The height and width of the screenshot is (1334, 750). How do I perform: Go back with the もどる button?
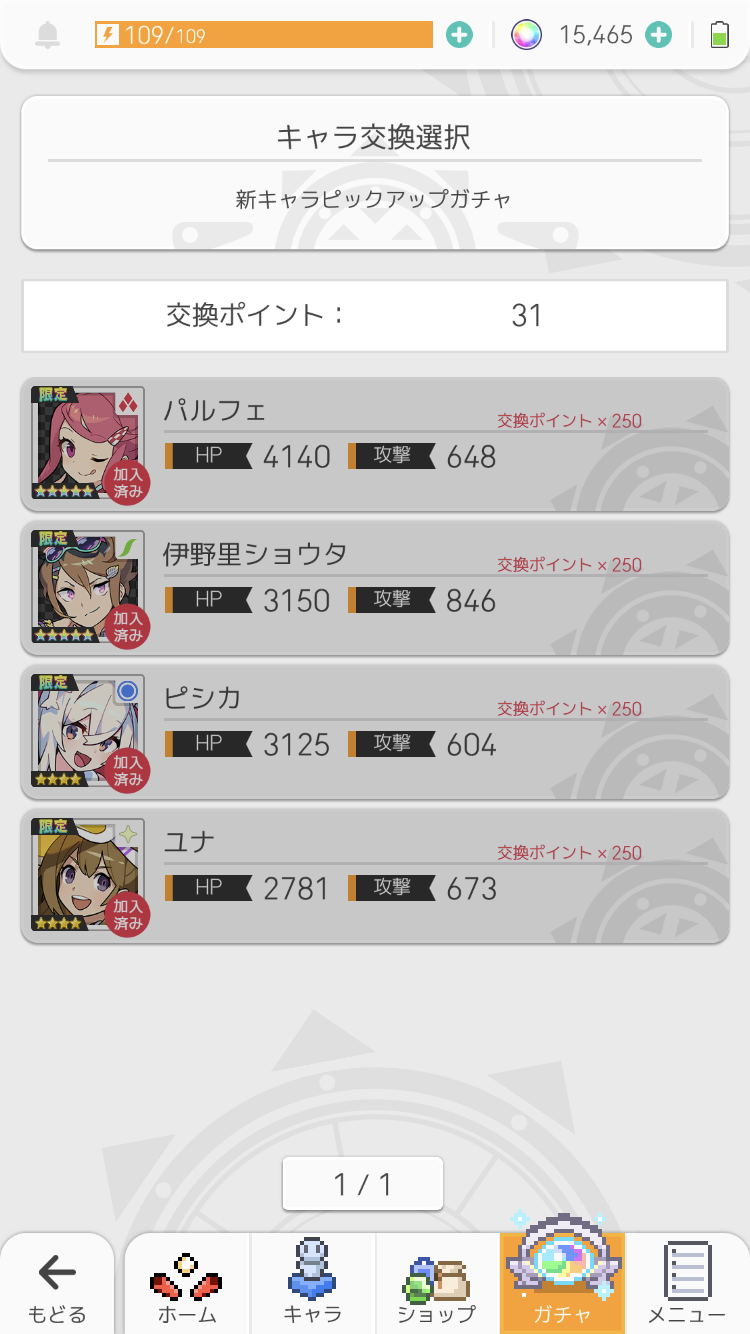point(57,1286)
